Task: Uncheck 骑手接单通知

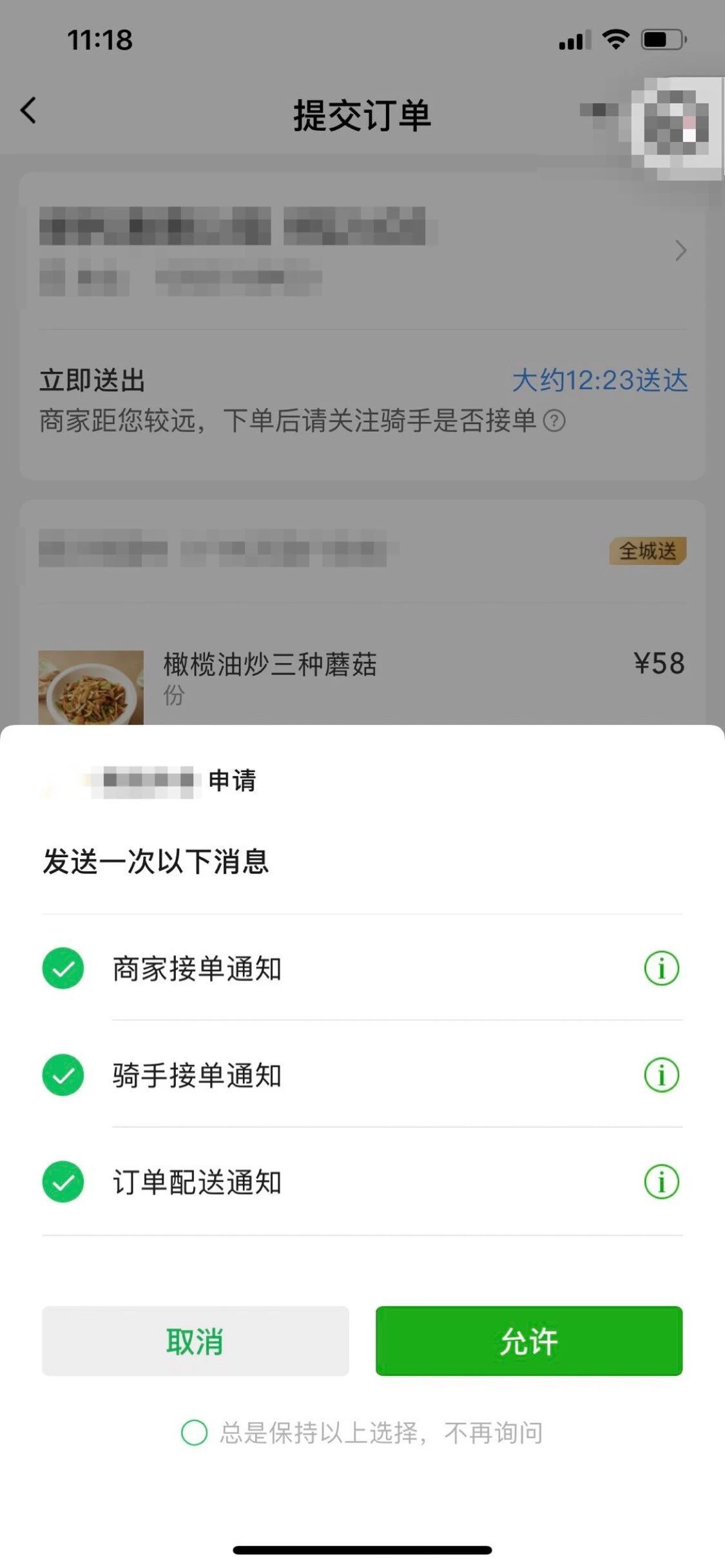Action: (63, 1075)
